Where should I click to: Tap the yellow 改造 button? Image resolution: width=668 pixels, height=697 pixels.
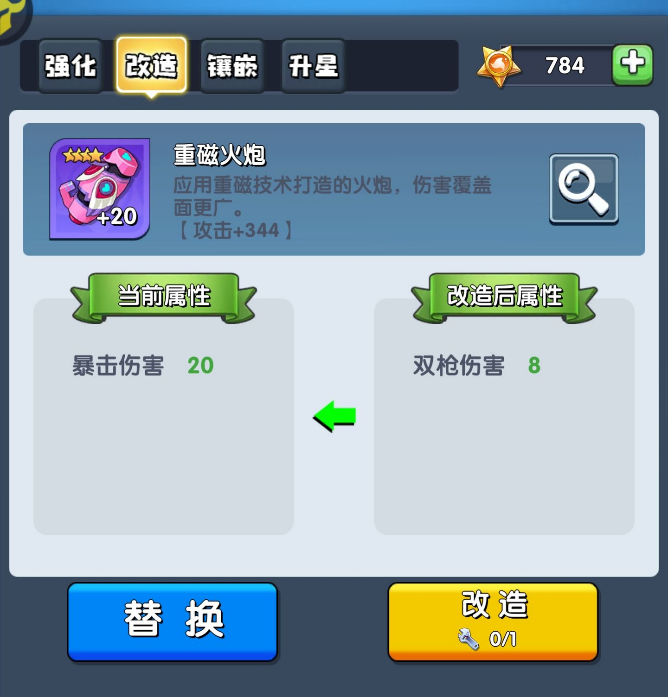coord(493,621)
